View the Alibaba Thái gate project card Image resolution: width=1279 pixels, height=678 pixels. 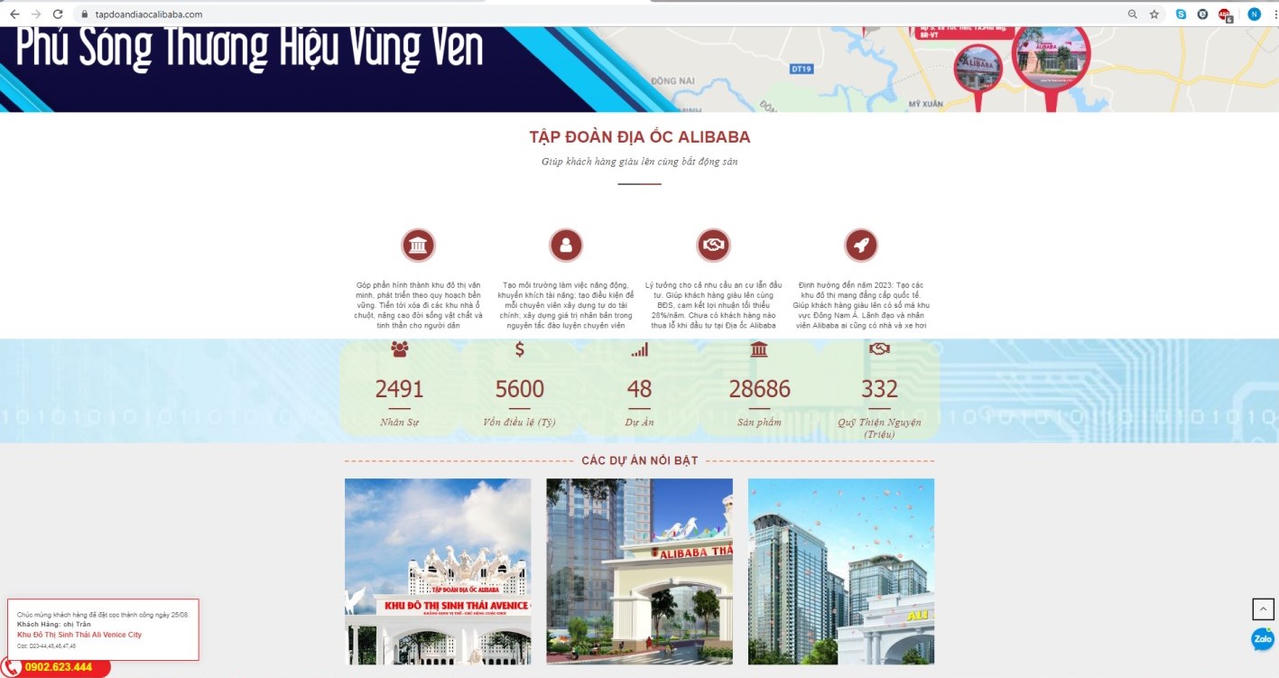[x=639, y=571]
